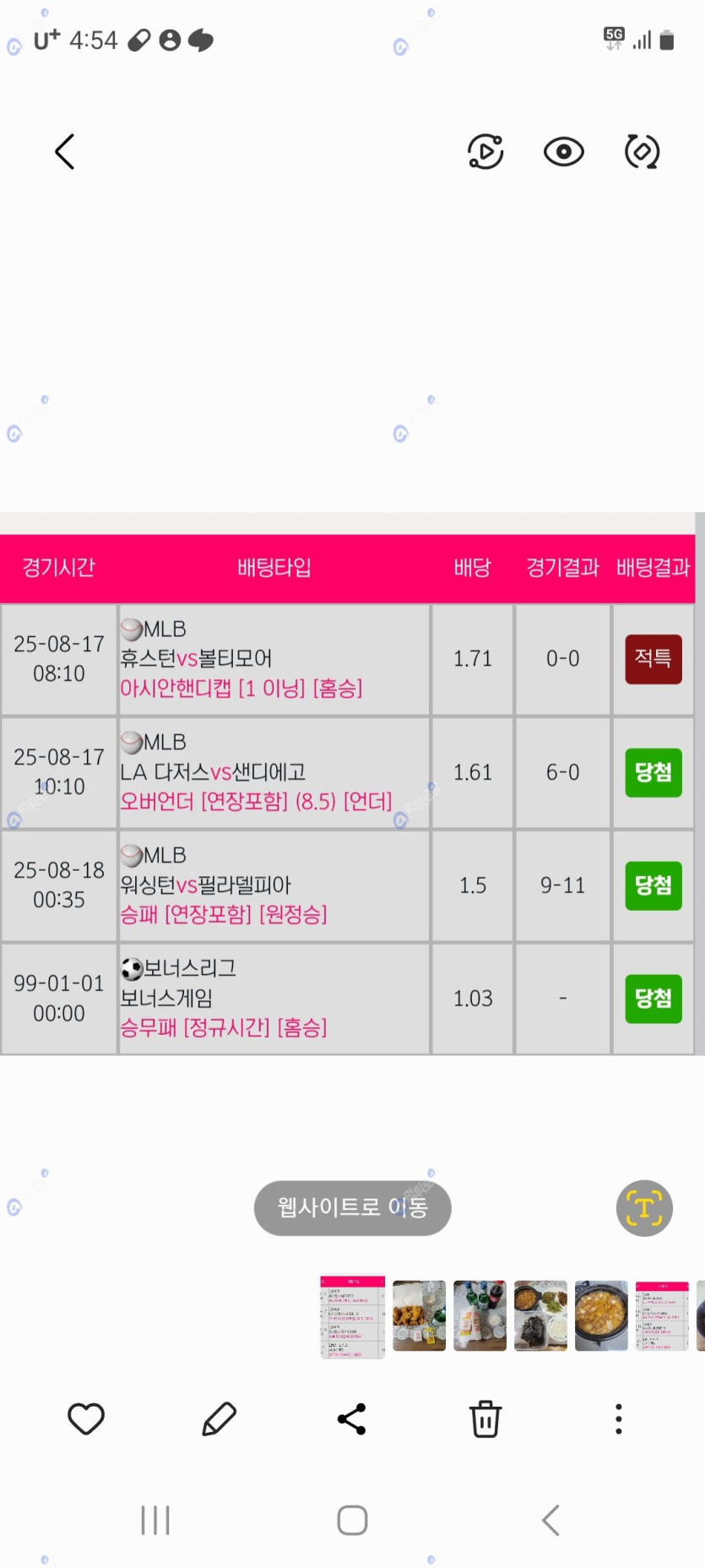The image size is (705, 1568).
Task: Delete this image with the trash icon
Action: click(485, 1419)
